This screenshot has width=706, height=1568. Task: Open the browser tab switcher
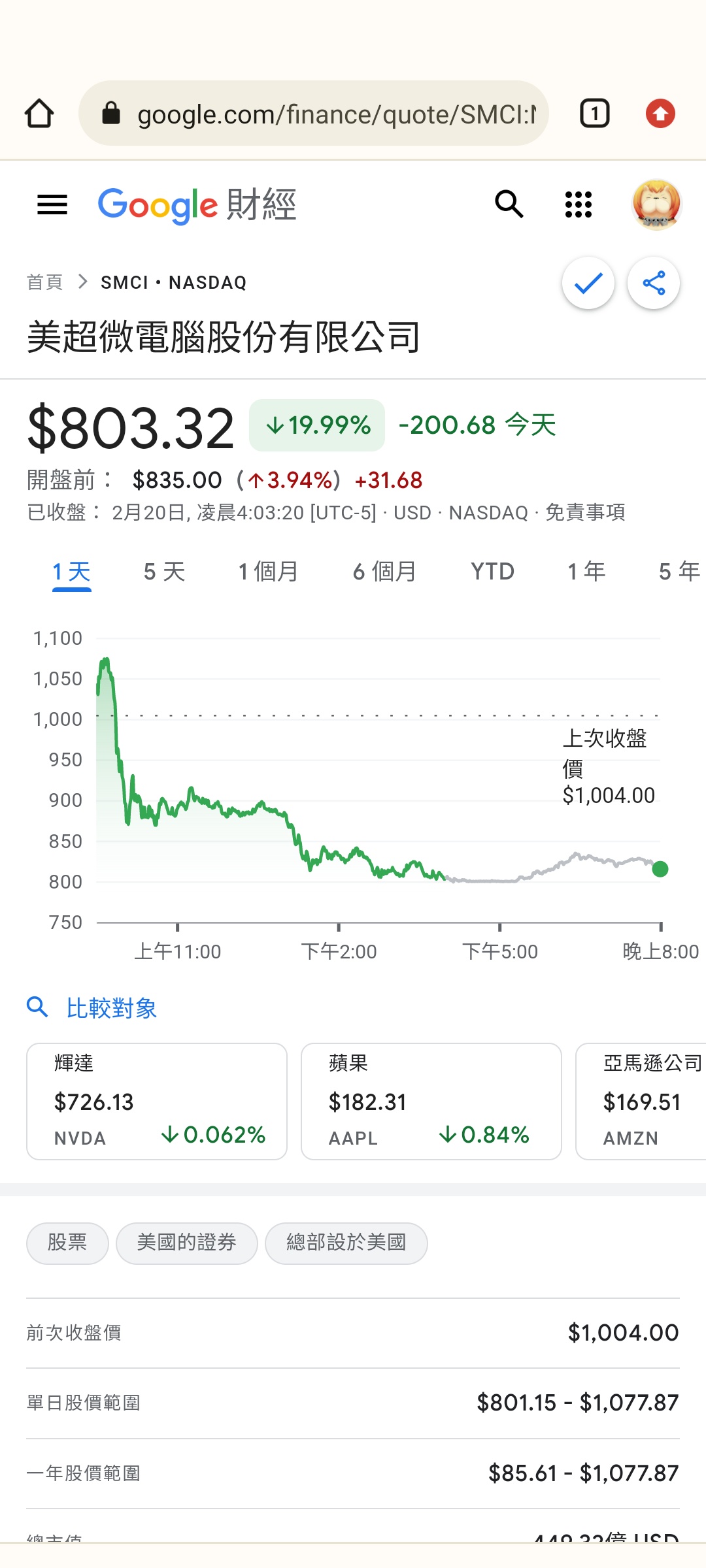595,114
